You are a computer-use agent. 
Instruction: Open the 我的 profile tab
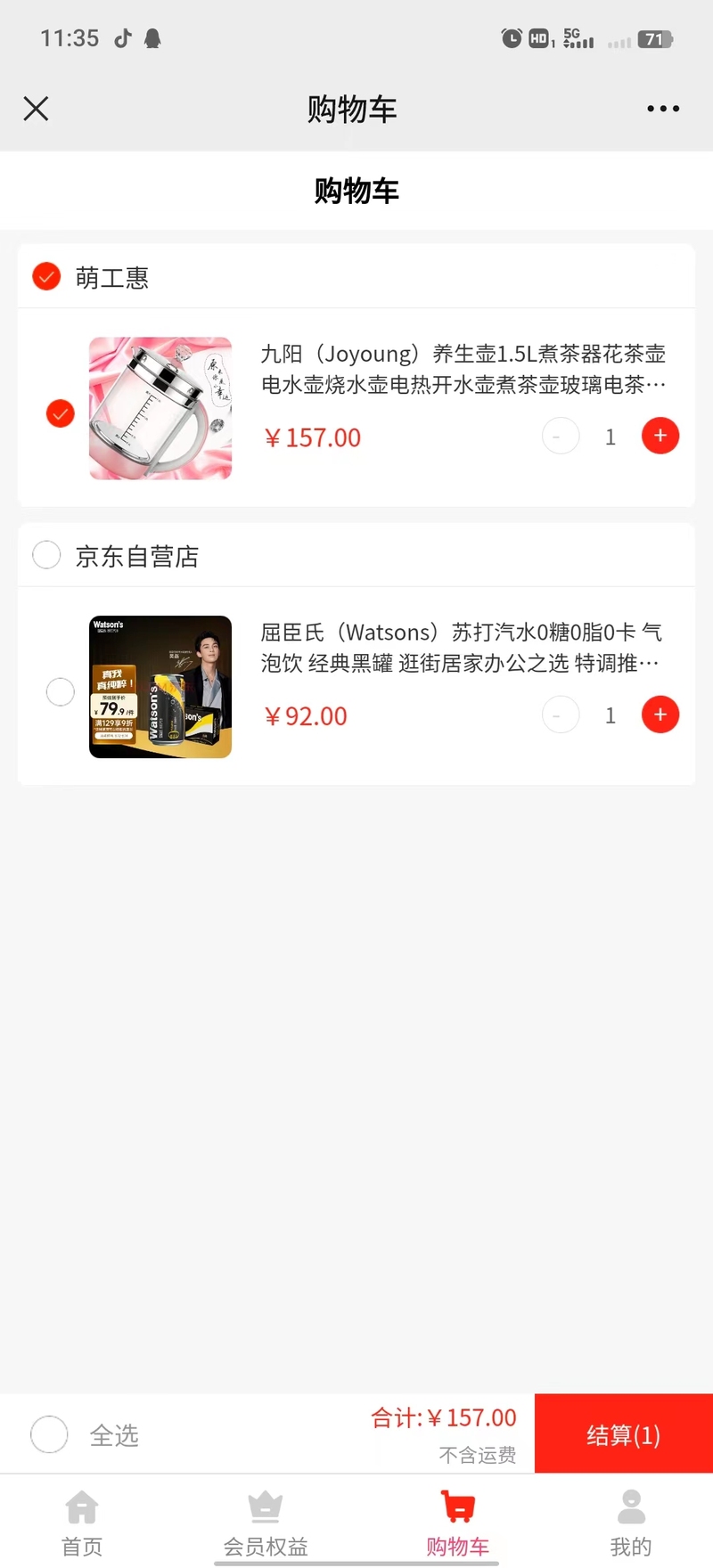[631, 1523]
